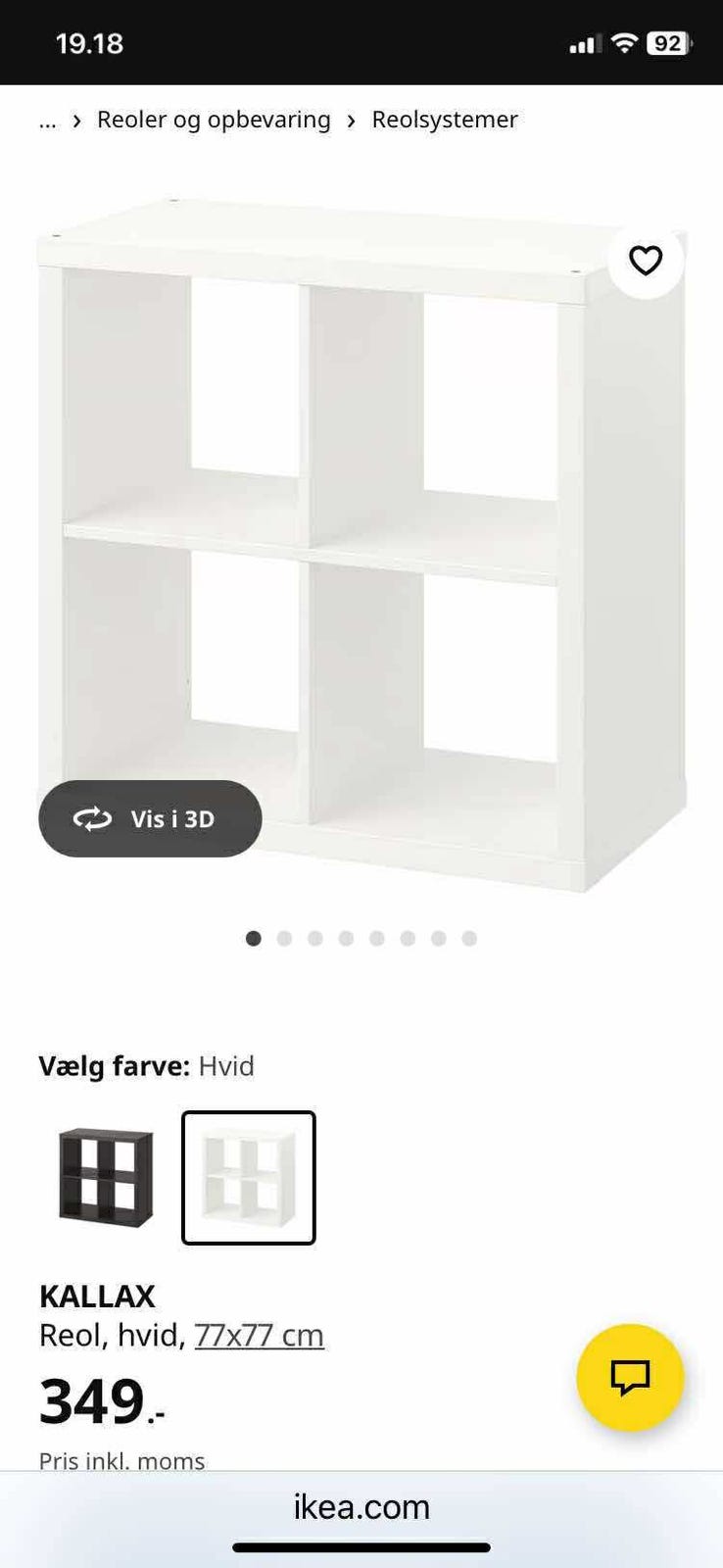
Task: Tap the cellular signal bars icon
Action: click(x=584, y=42)
